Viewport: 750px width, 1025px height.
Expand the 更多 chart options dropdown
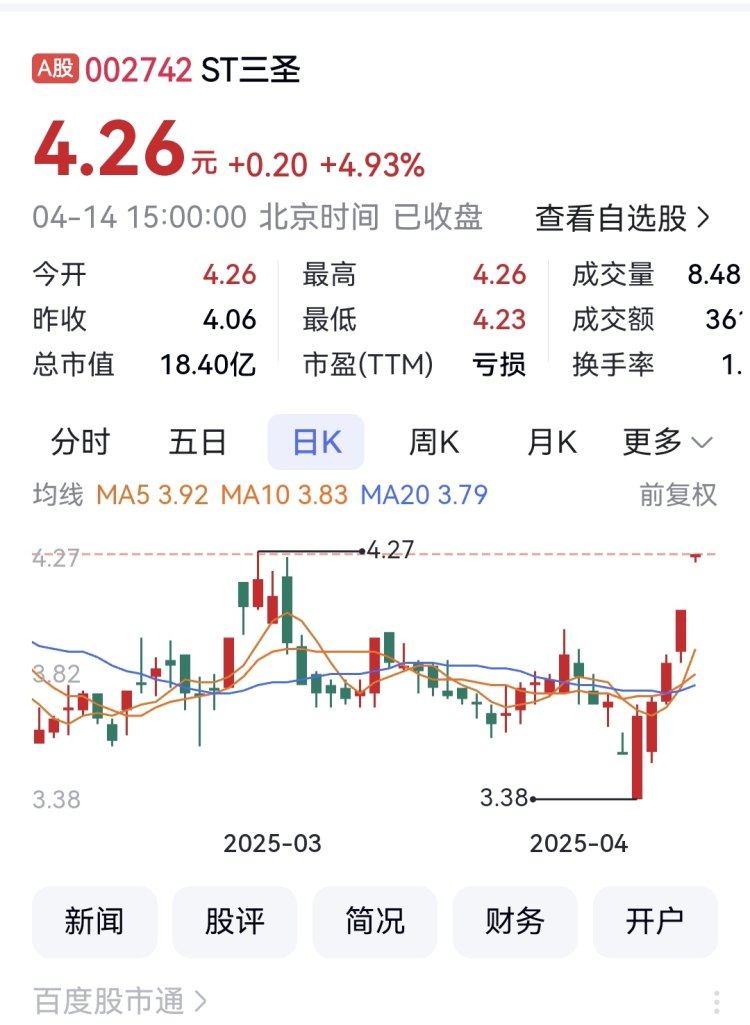[667, 441]
